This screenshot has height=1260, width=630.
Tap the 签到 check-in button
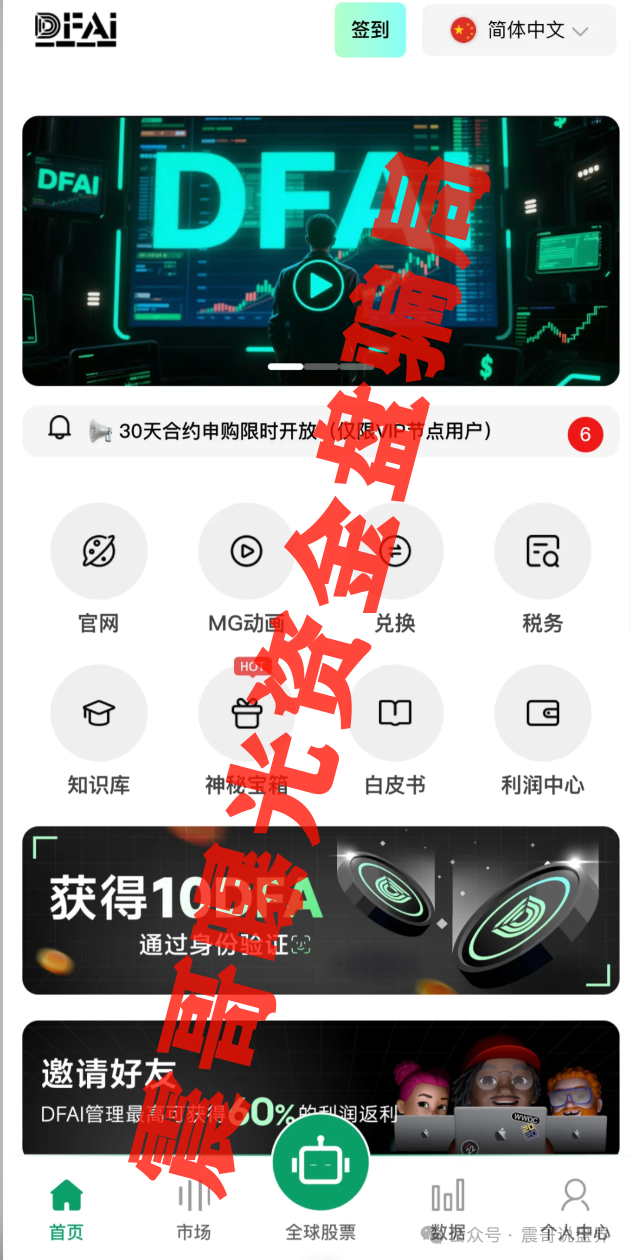tap(370, 30)
